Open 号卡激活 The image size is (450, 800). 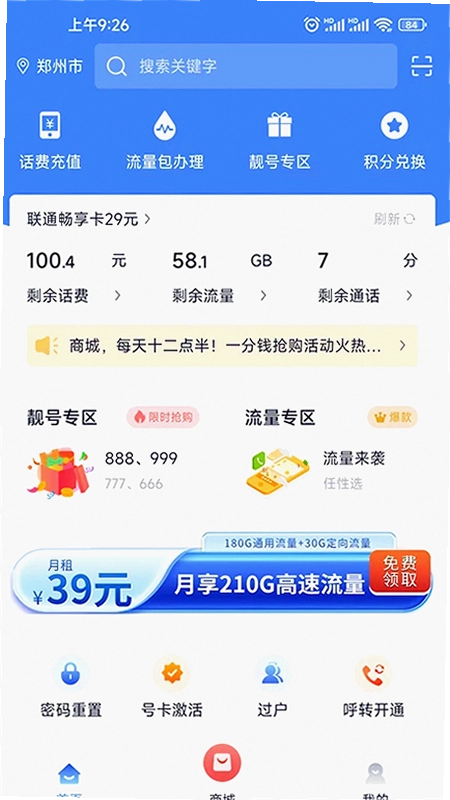[172, 688]
